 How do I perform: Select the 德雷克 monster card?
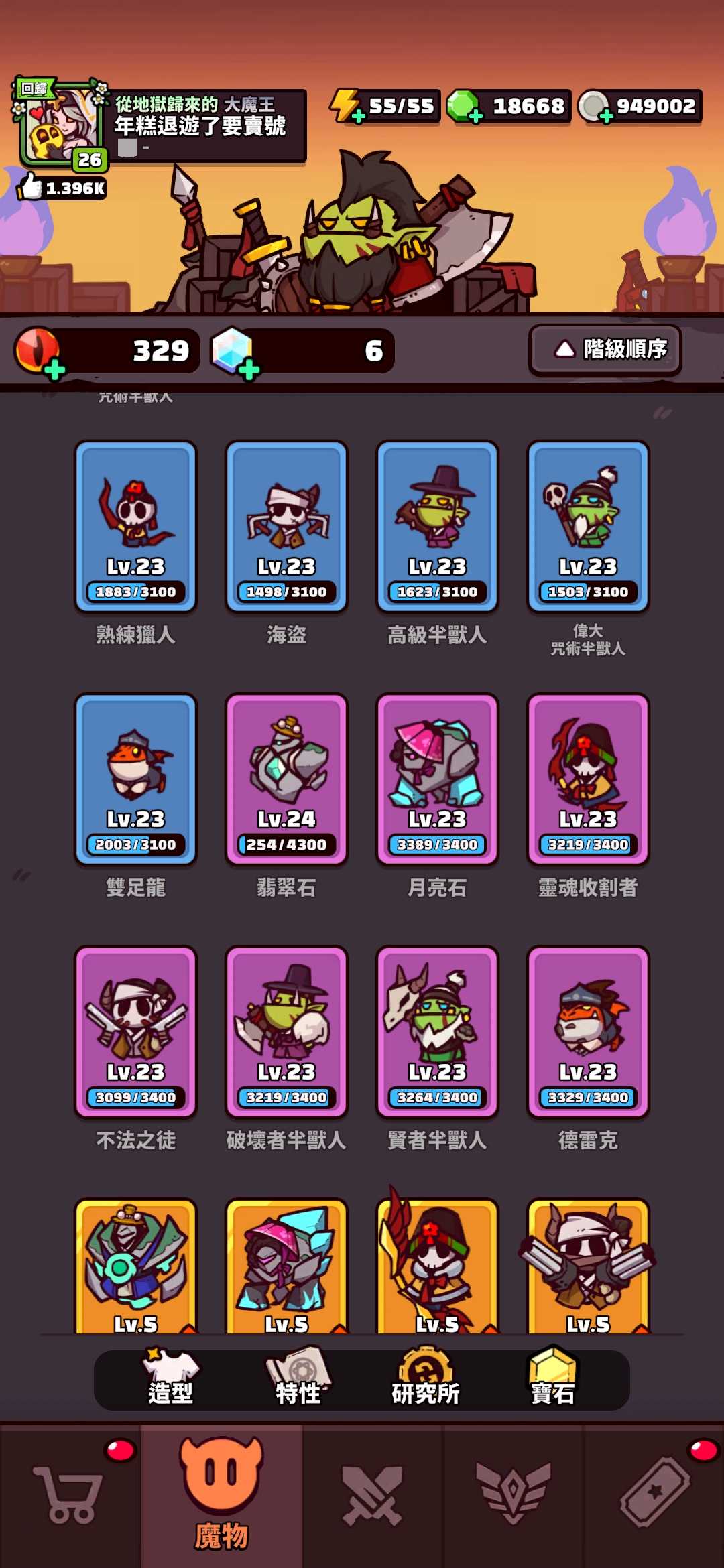pyautogui.click(x=588, y=1031)
